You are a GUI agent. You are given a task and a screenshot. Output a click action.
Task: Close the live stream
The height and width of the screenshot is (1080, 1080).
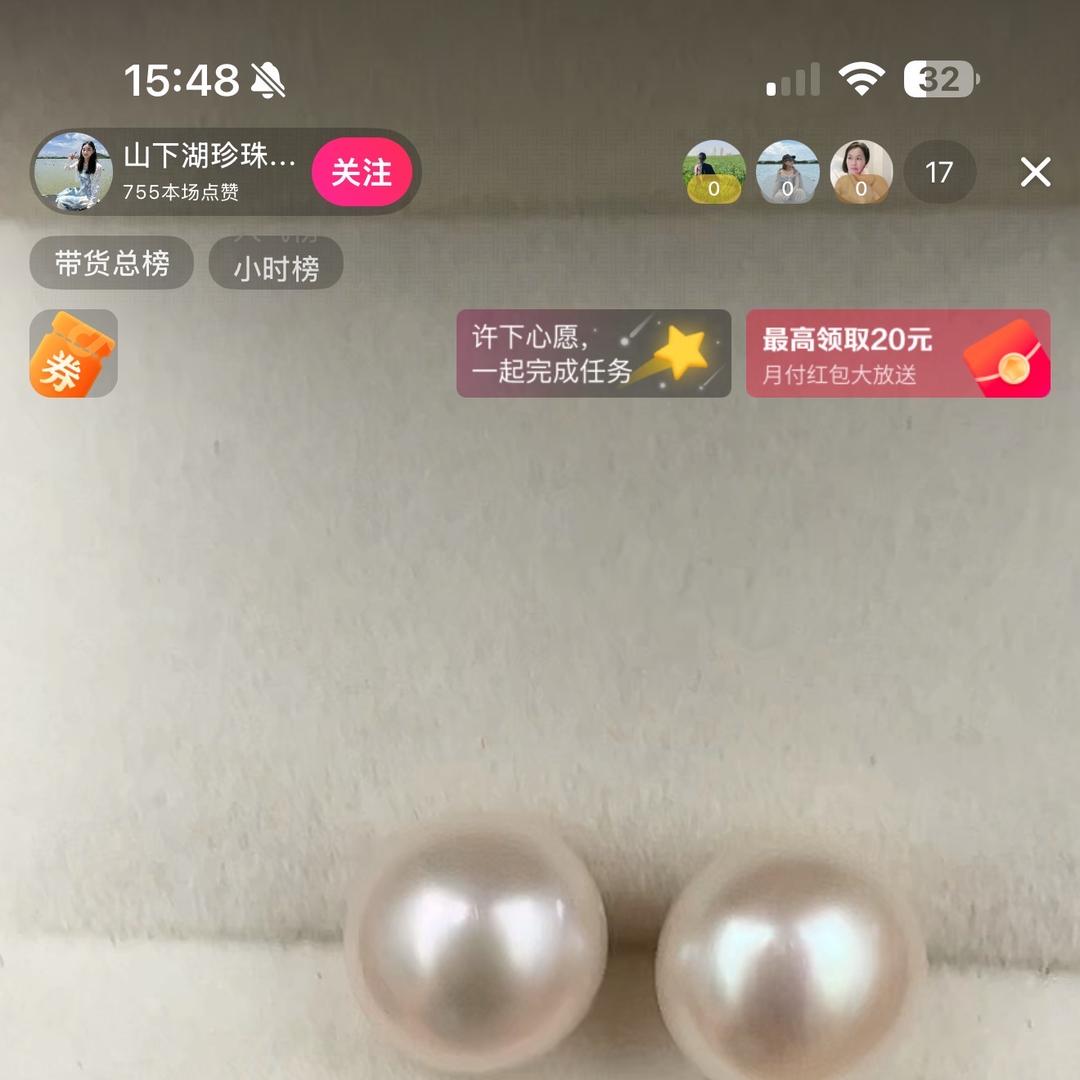tap(1035, 172)
